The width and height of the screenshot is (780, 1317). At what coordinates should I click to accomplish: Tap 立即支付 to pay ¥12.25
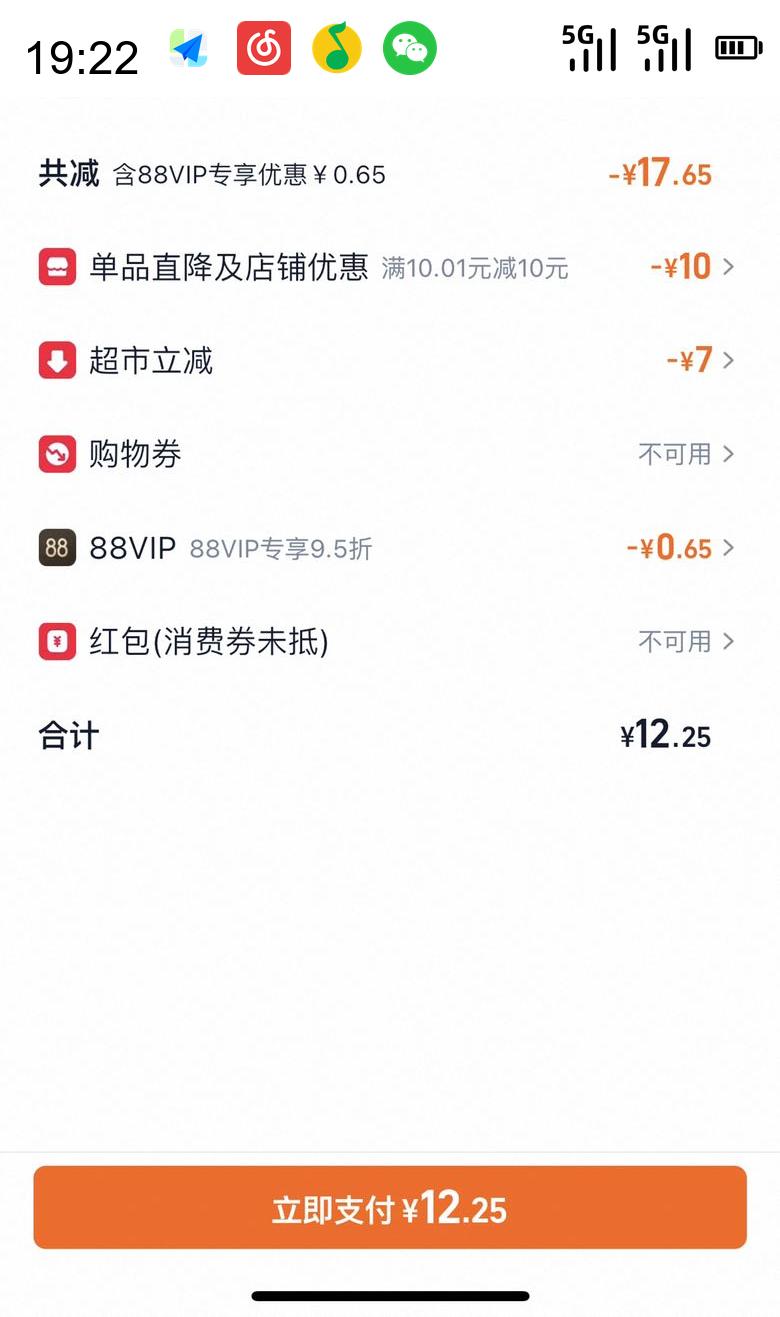point(390,1207)
